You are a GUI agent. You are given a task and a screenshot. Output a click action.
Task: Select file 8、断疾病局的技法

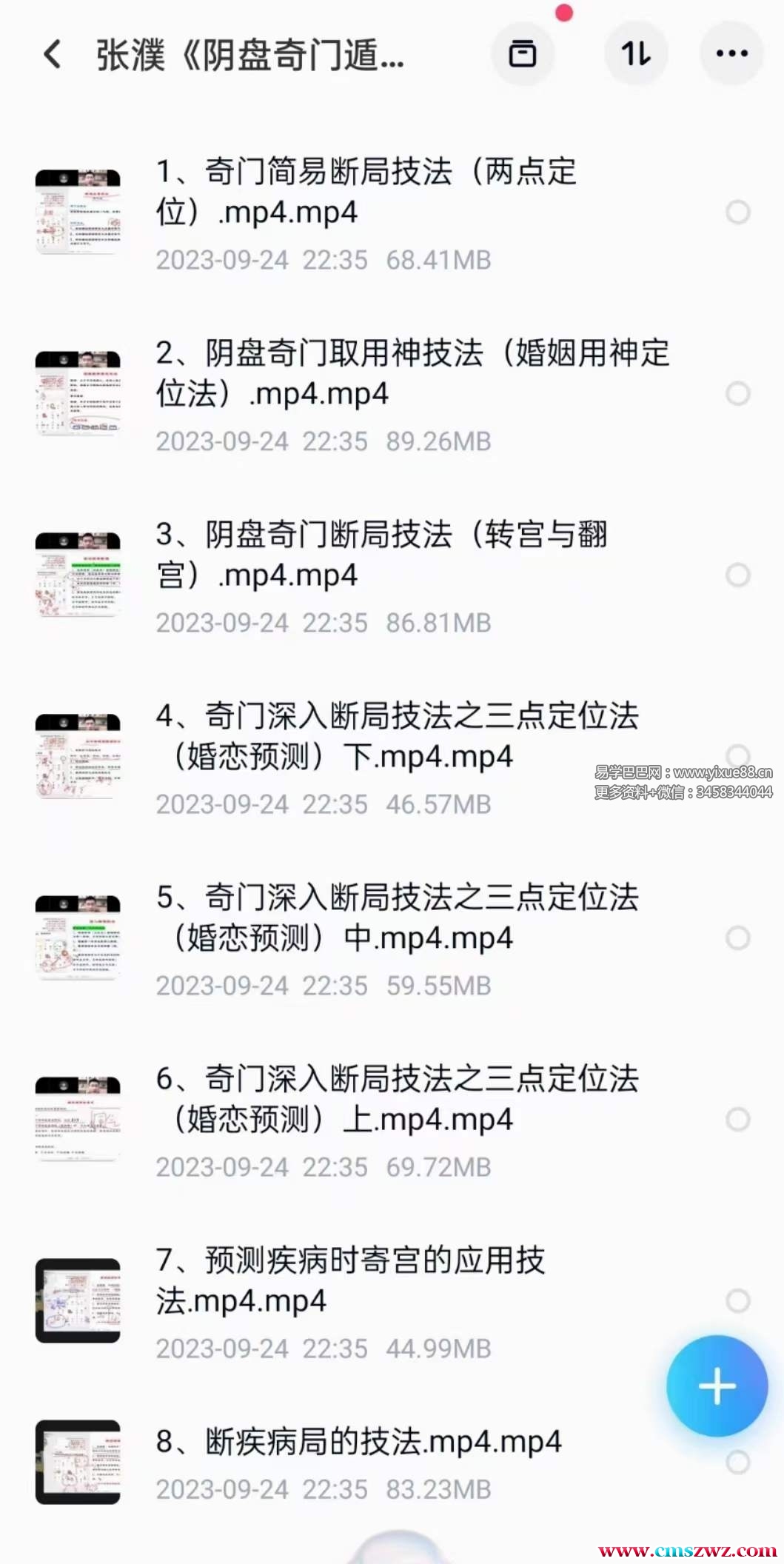point(737,1463)
